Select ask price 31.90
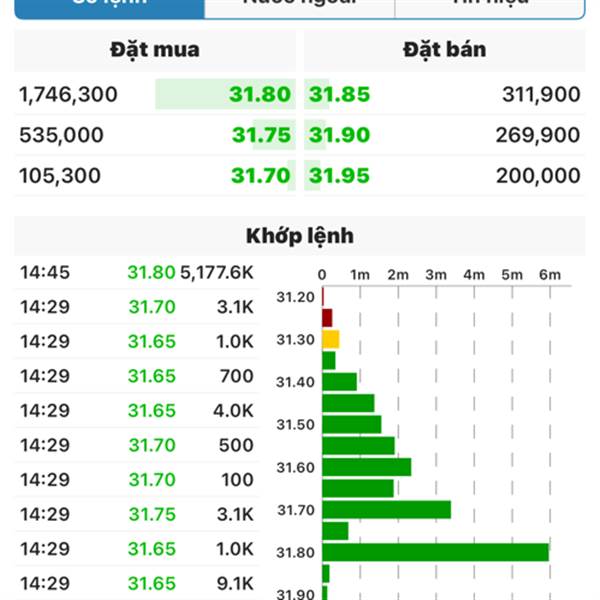The height and width of the screenshot is (600, 600). tap(339, 135)
